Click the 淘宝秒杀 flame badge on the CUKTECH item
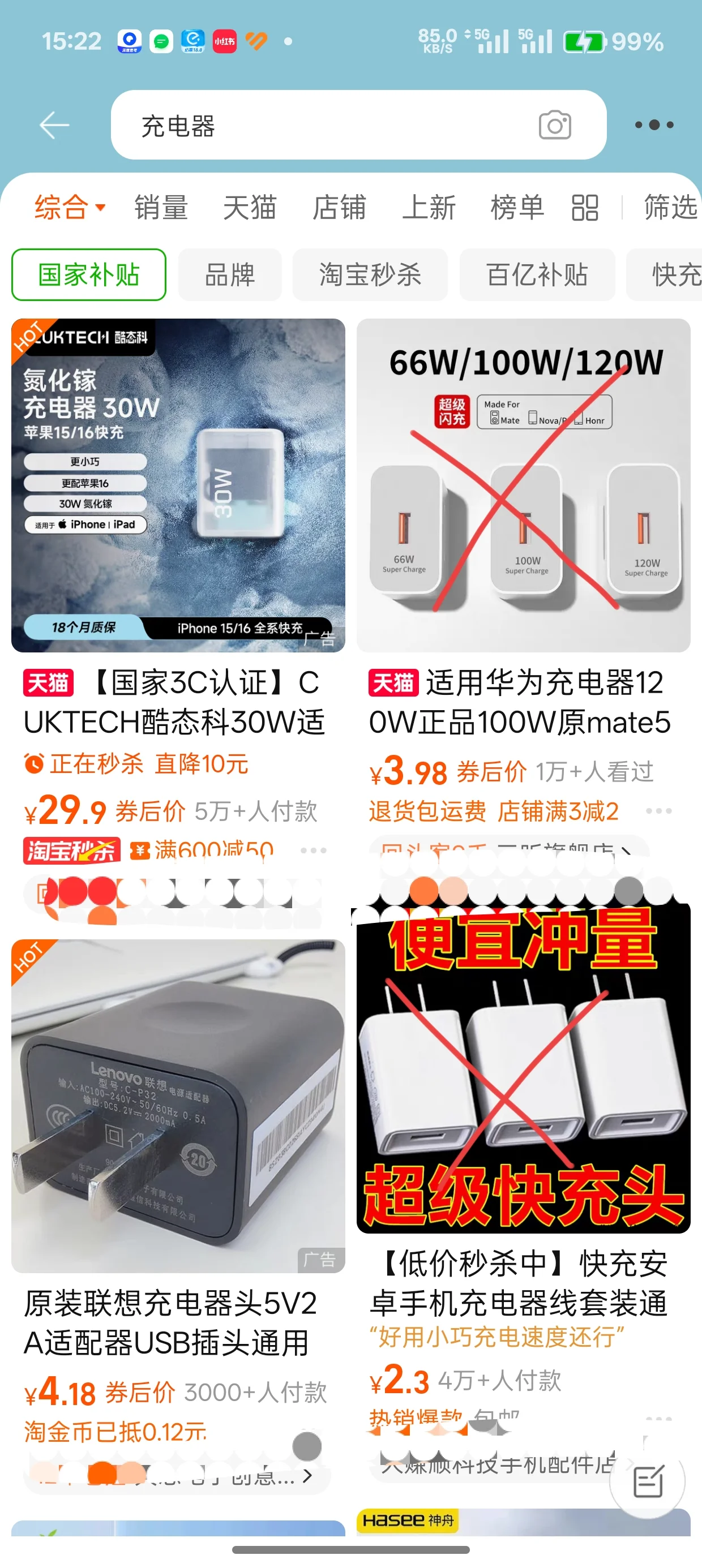This screenshot has width=702, height=1568. click(x=72, y=851)
